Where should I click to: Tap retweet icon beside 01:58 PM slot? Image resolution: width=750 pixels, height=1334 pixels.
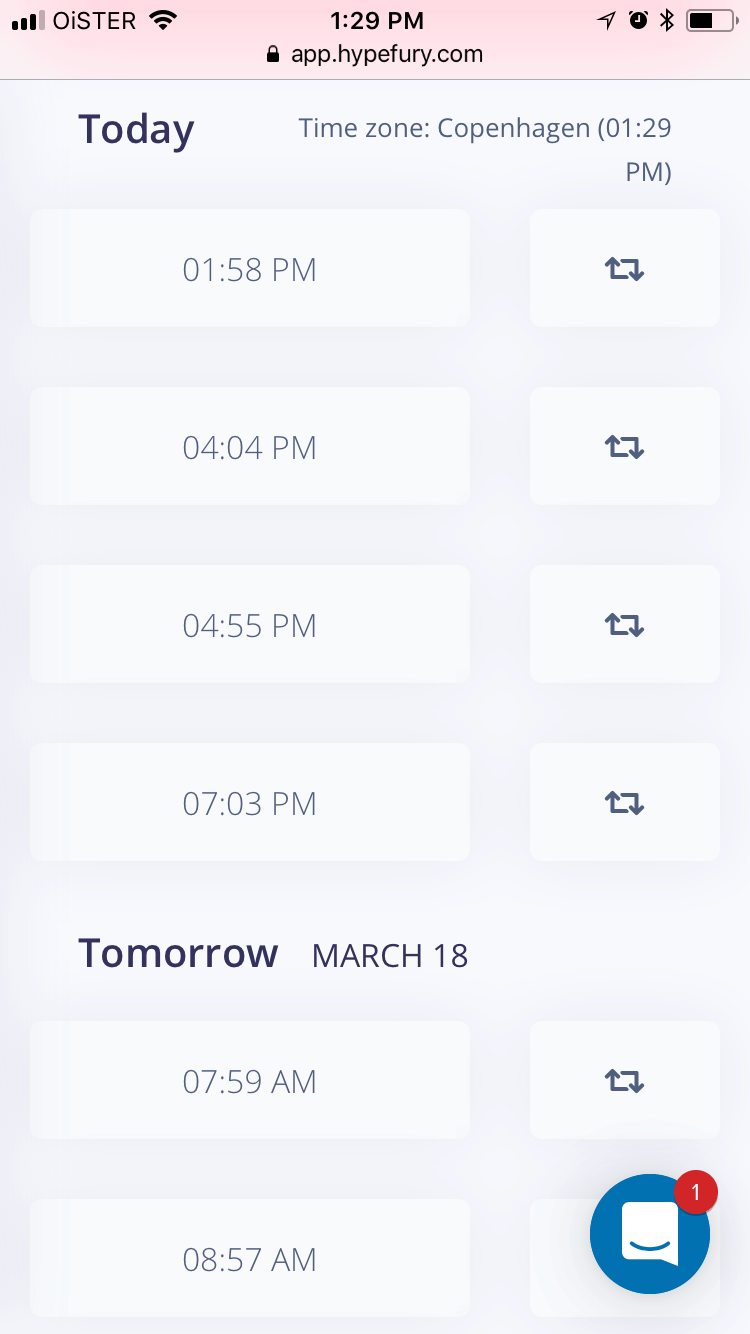point(624,268)
